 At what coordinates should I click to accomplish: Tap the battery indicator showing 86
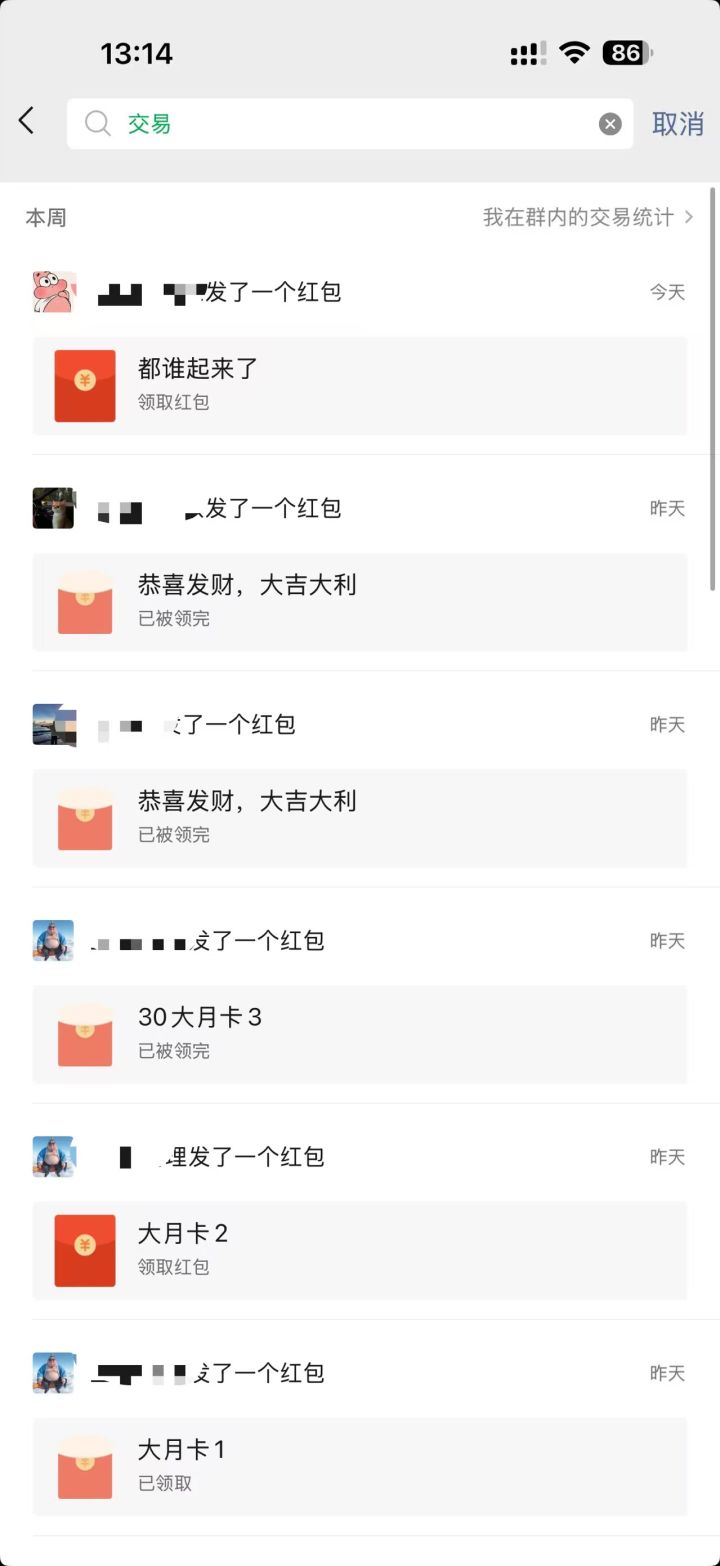click(x=625, y=53)
